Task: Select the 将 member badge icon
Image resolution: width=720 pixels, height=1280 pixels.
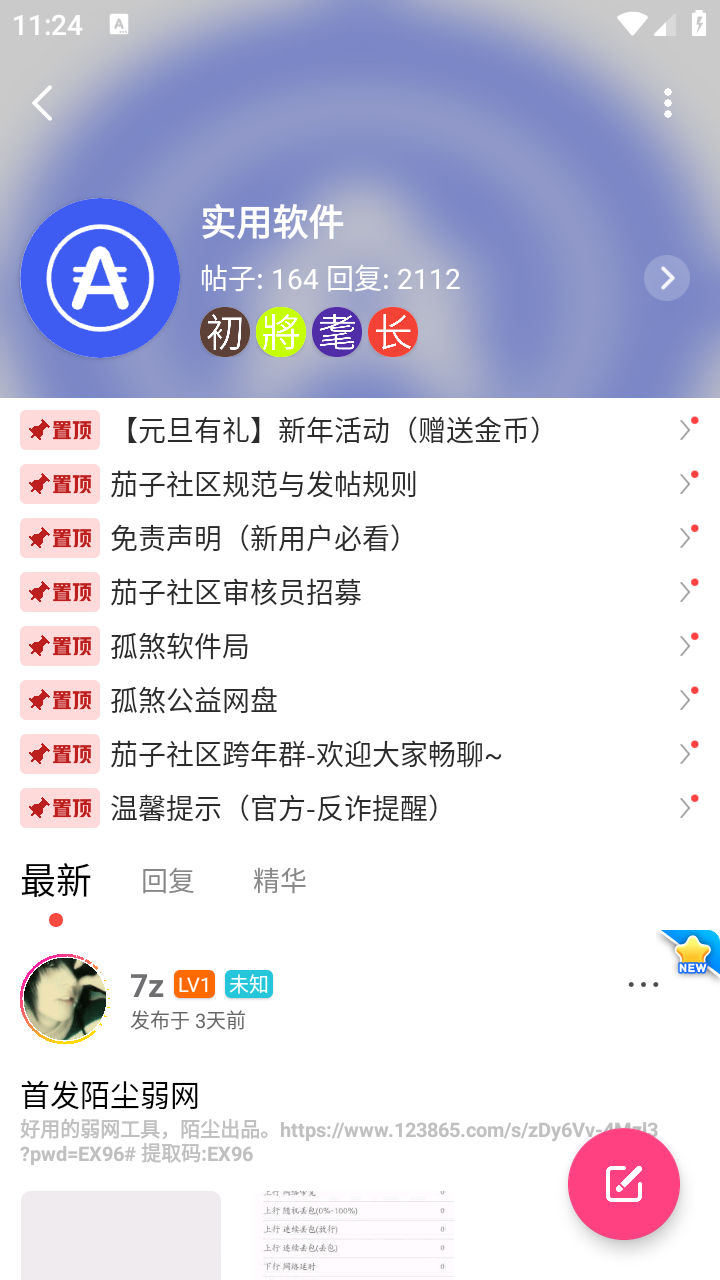Action: [280, 331]
